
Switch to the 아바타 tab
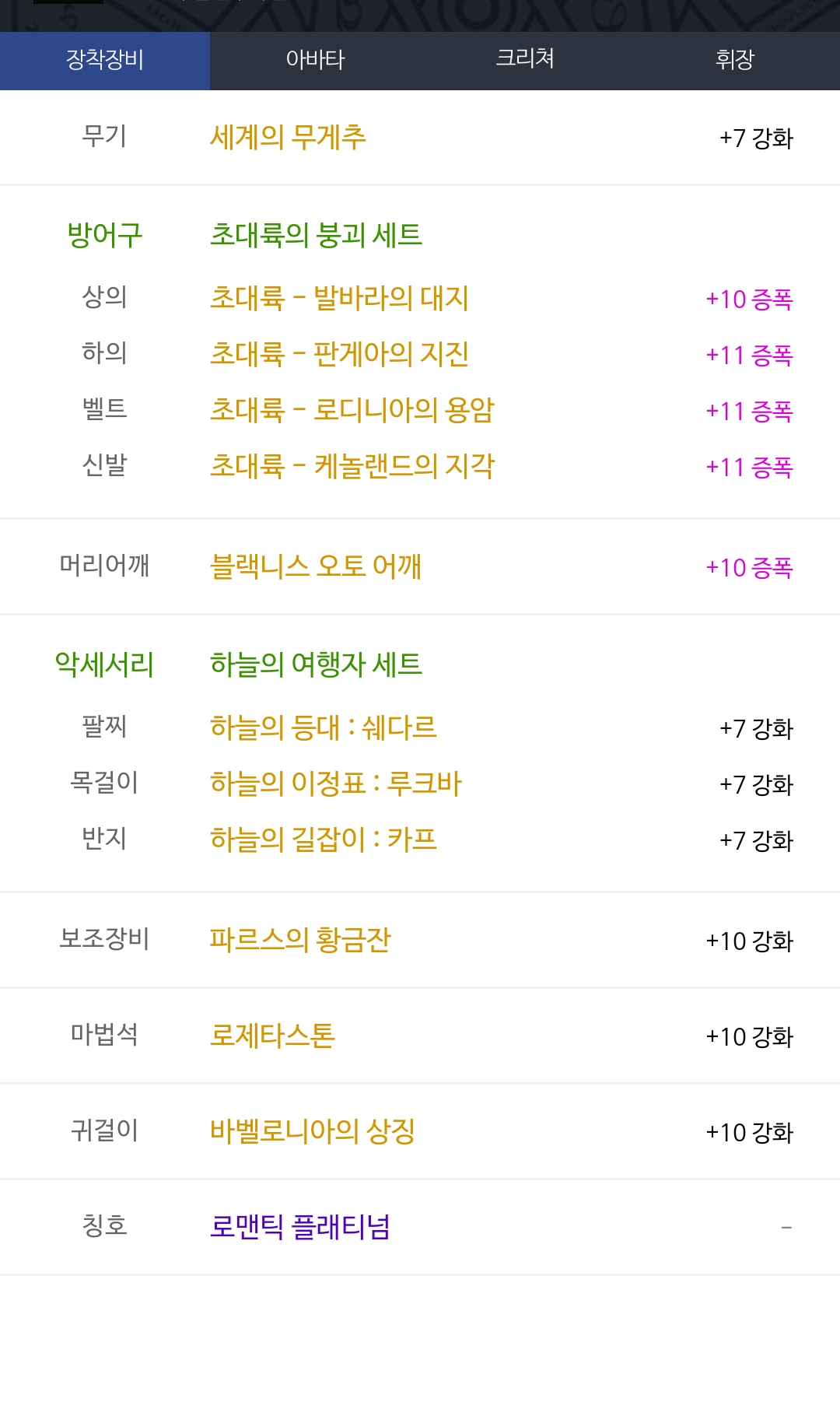(315, 60)
